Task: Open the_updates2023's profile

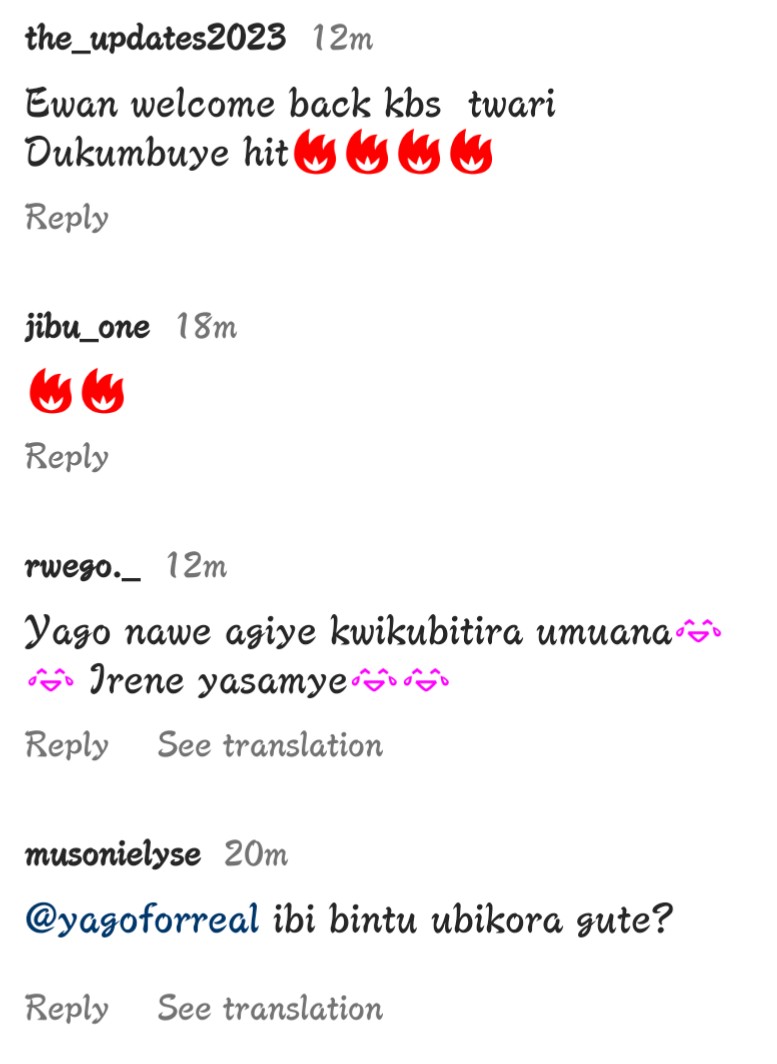Action: click(x=155, y=39)
